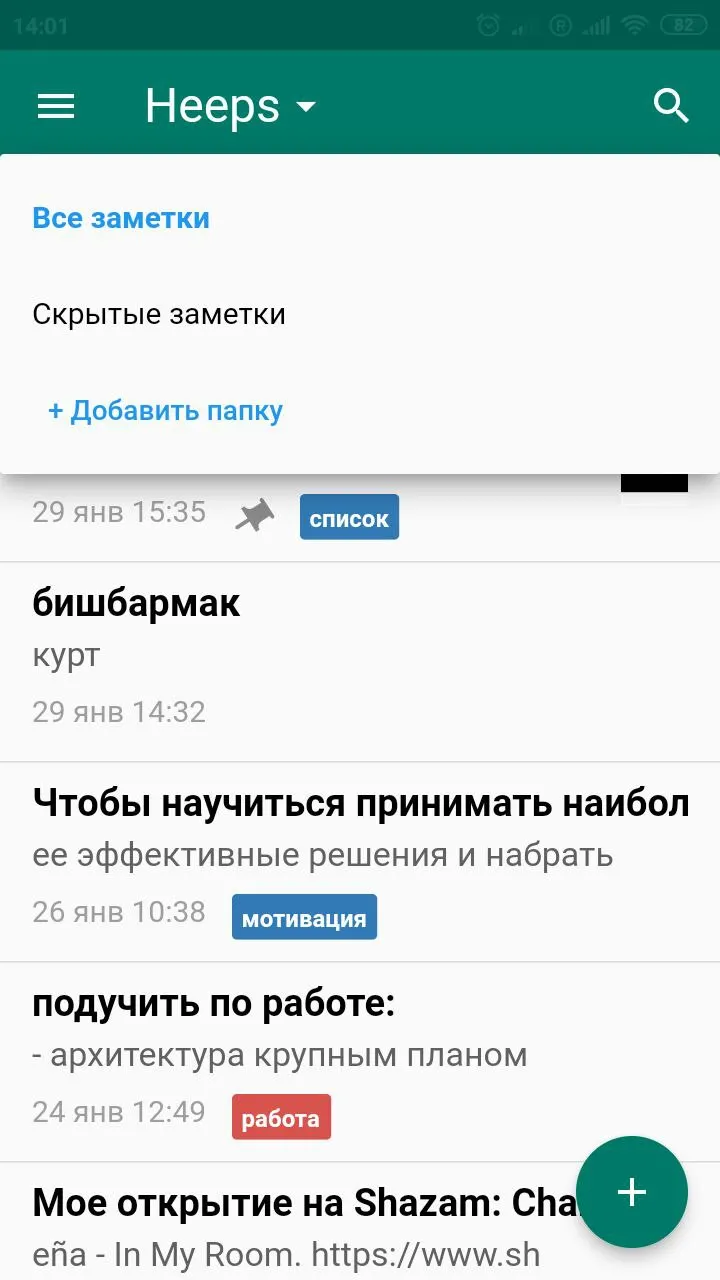Tap the работа tag

[281, 1118]
